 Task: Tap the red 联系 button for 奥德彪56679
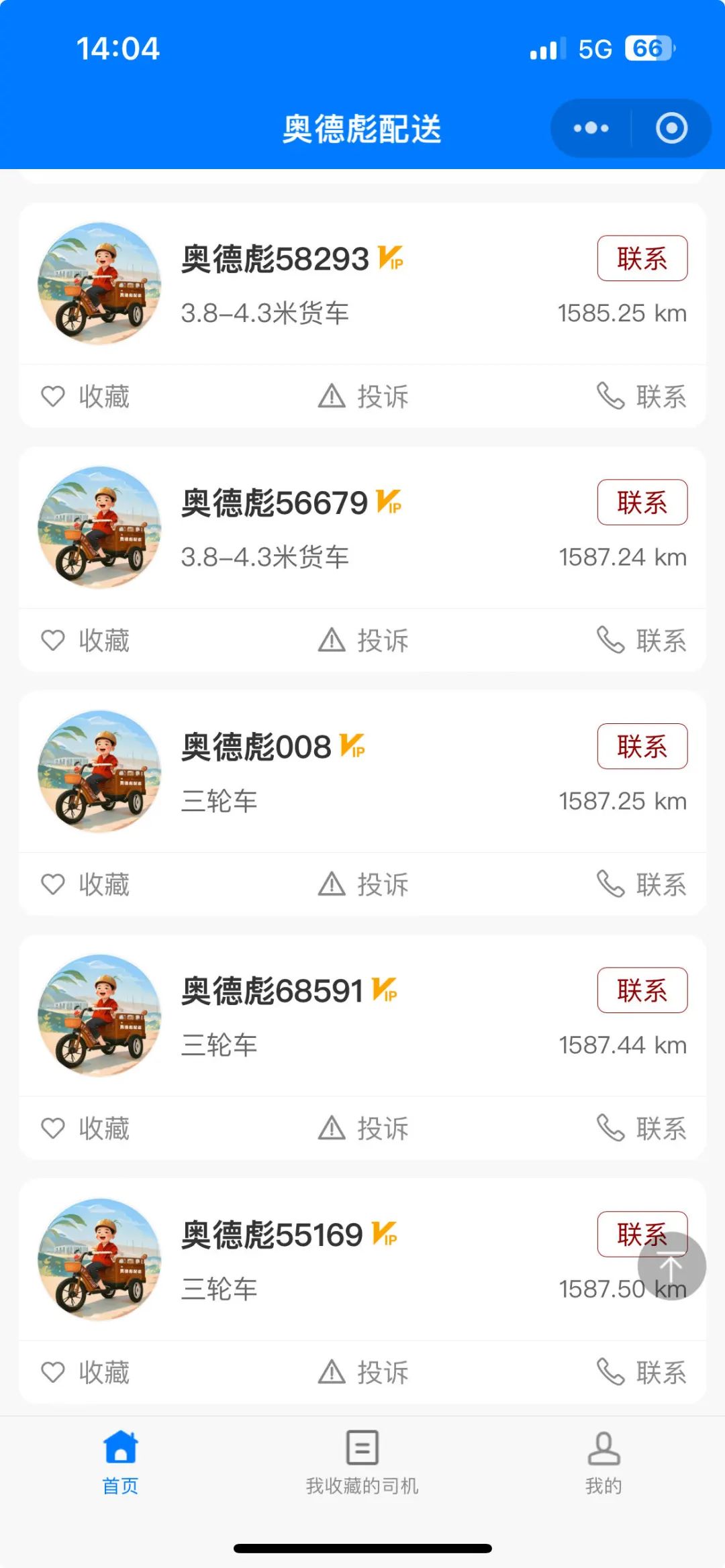point(642,503)
